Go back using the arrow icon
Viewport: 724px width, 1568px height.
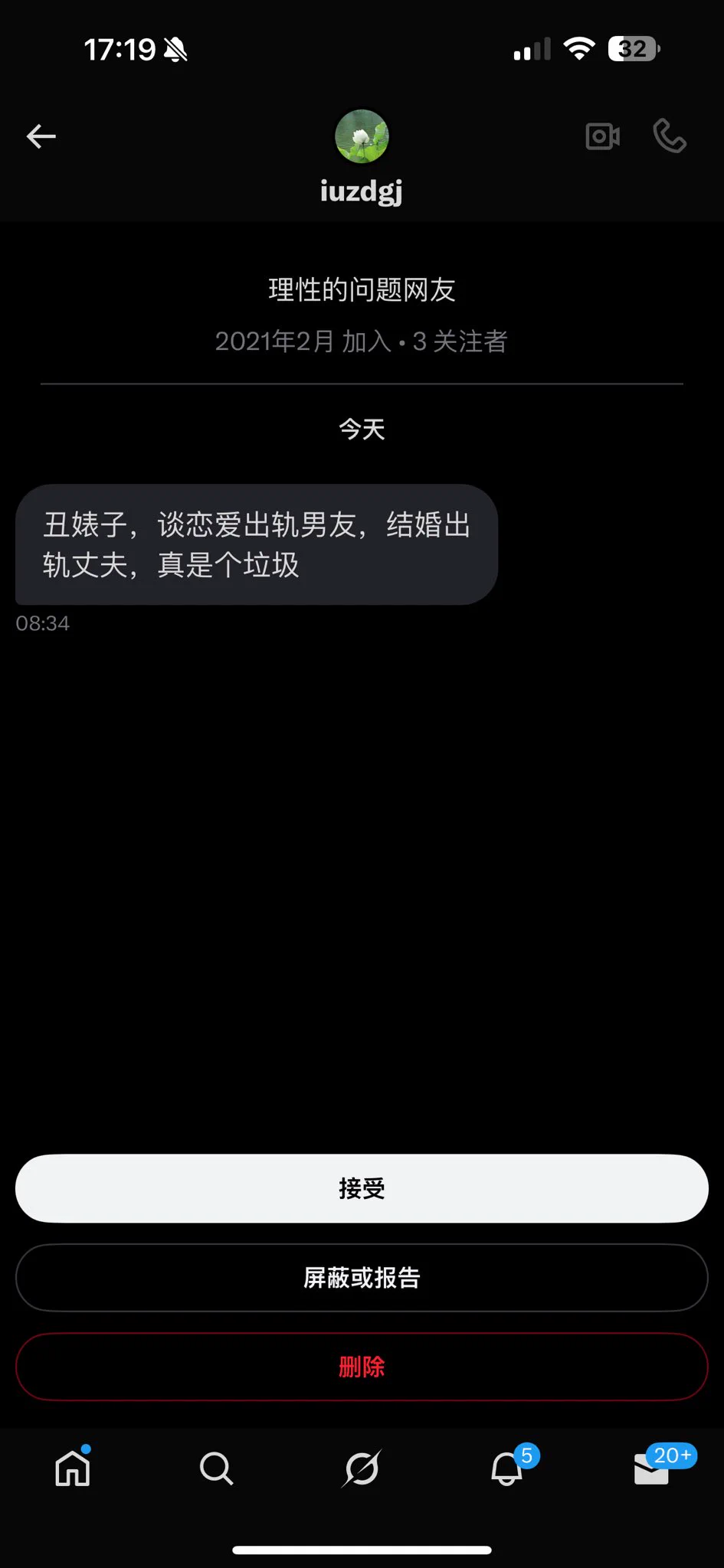[41, 137]
